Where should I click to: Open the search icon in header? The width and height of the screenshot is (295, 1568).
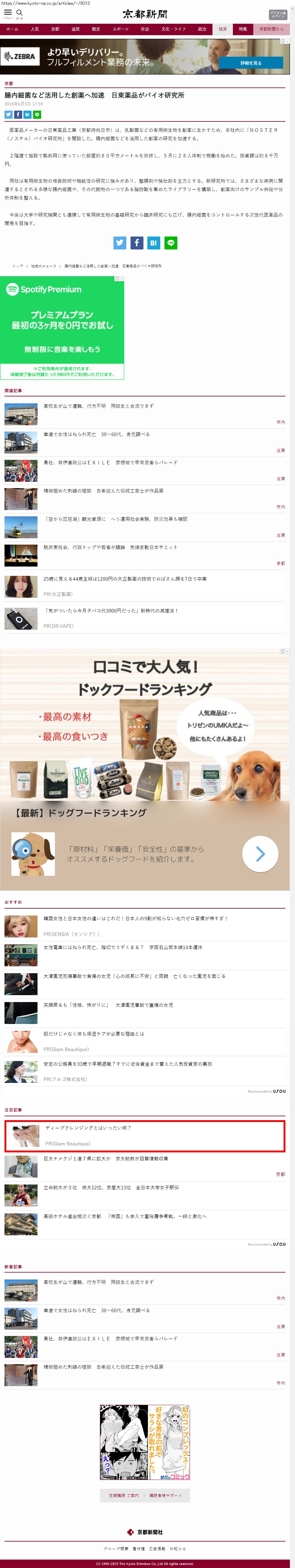[20, 13]
